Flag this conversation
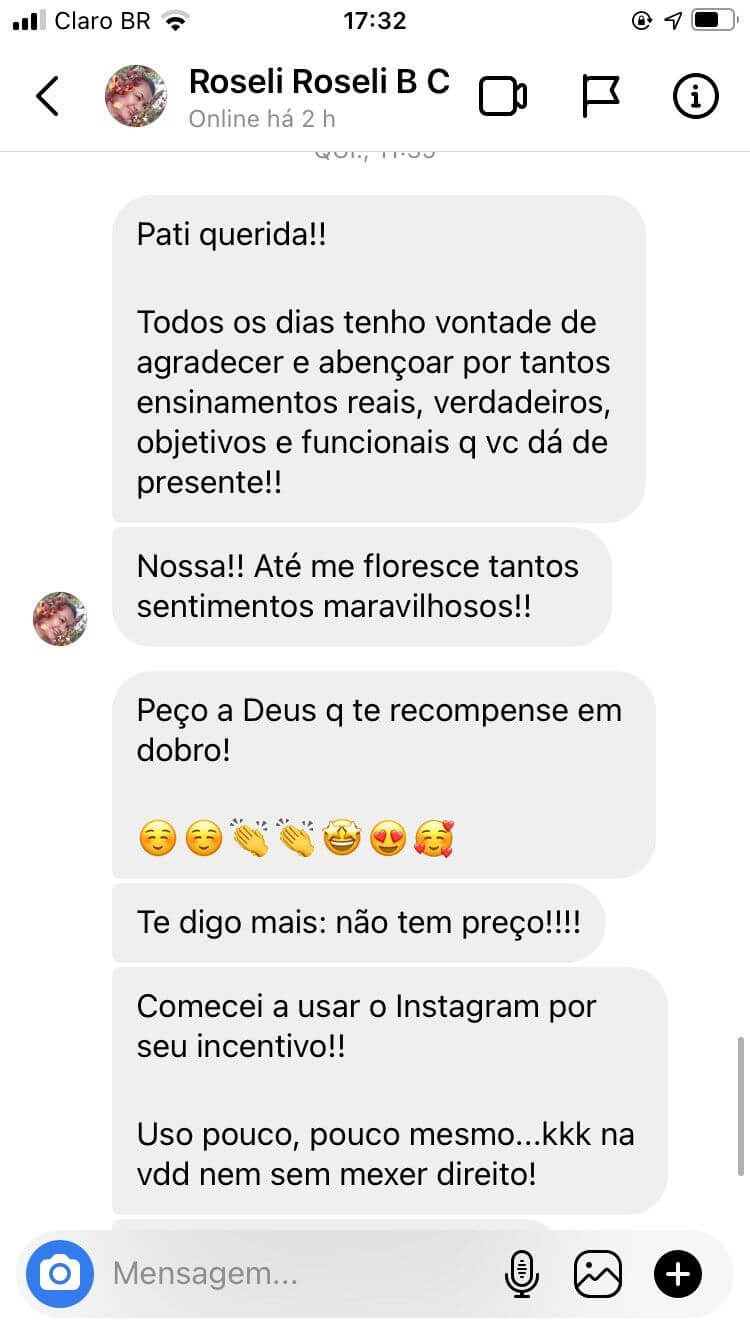Viewport: 750px width, 1334px height. pos(600,96)
